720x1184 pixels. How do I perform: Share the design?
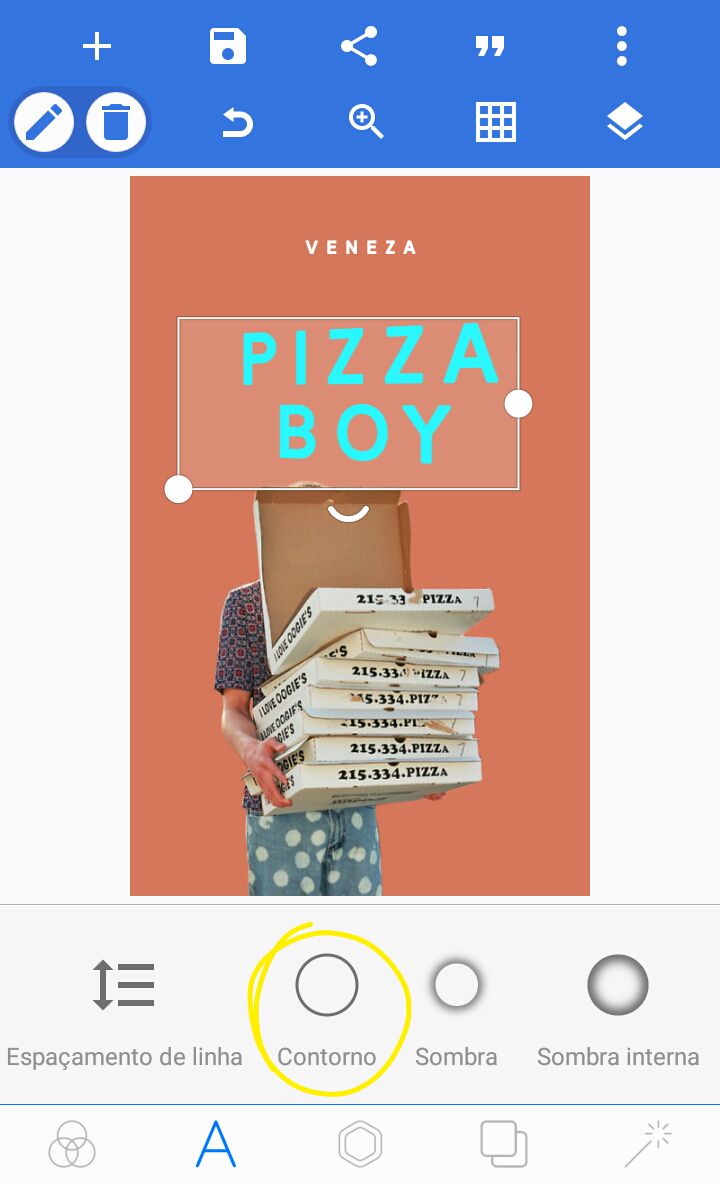359,46
